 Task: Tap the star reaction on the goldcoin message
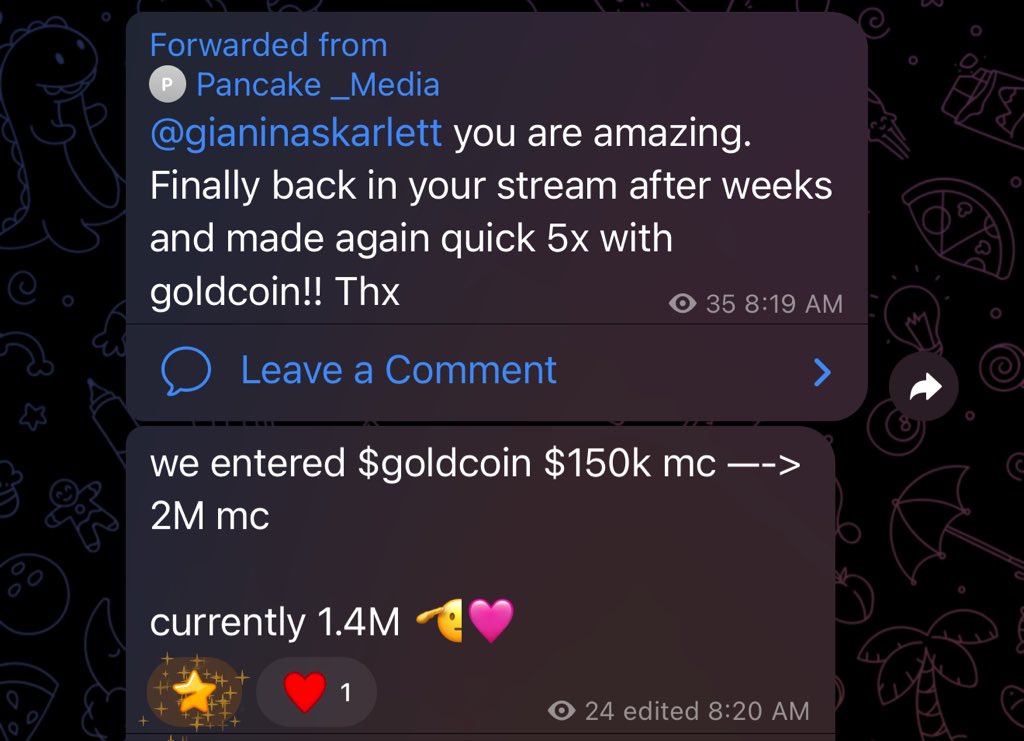[195, 692]
